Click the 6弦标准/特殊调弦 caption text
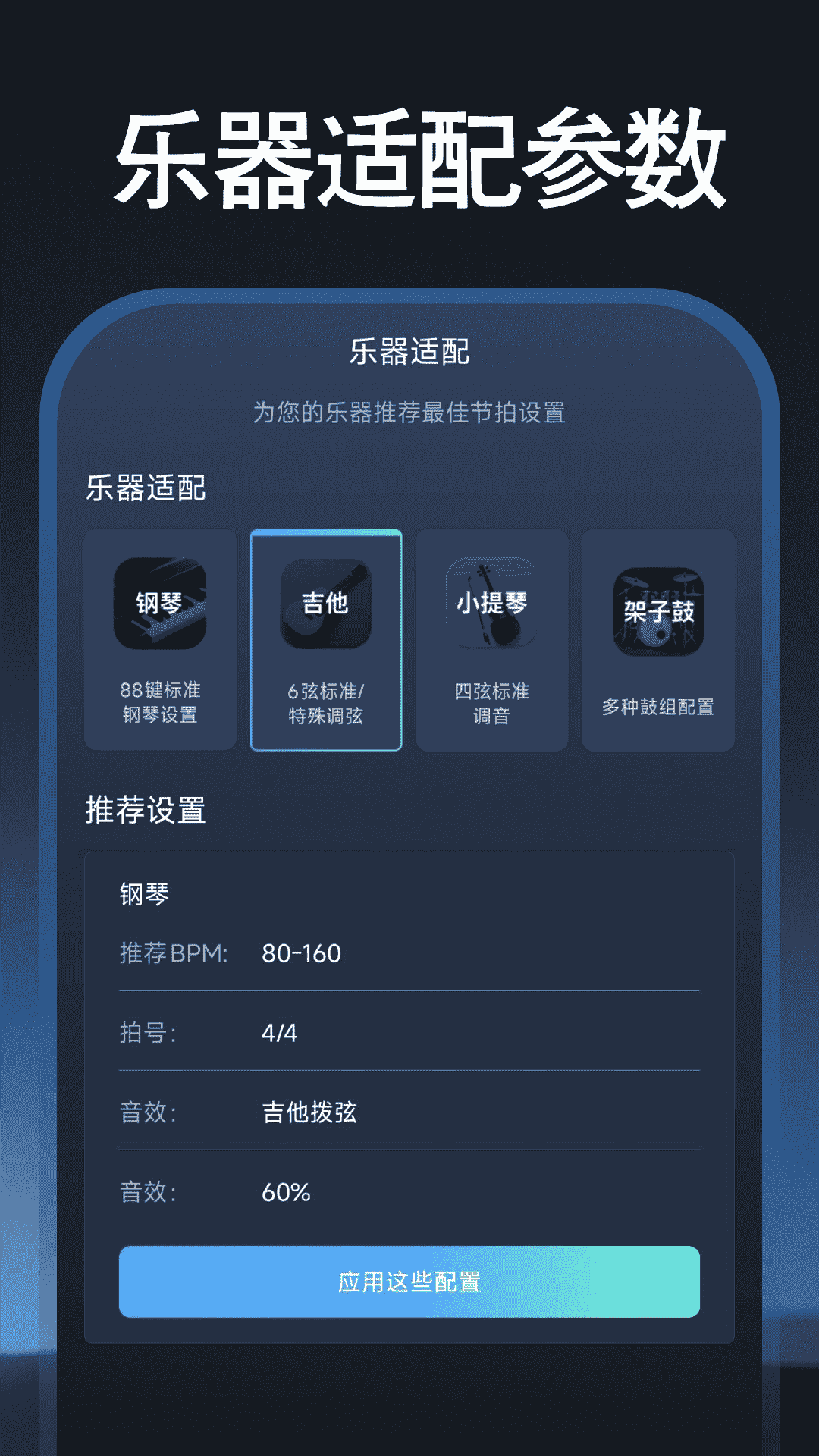Viewport: 819px width, 1456px height. [x=325, y=705]
